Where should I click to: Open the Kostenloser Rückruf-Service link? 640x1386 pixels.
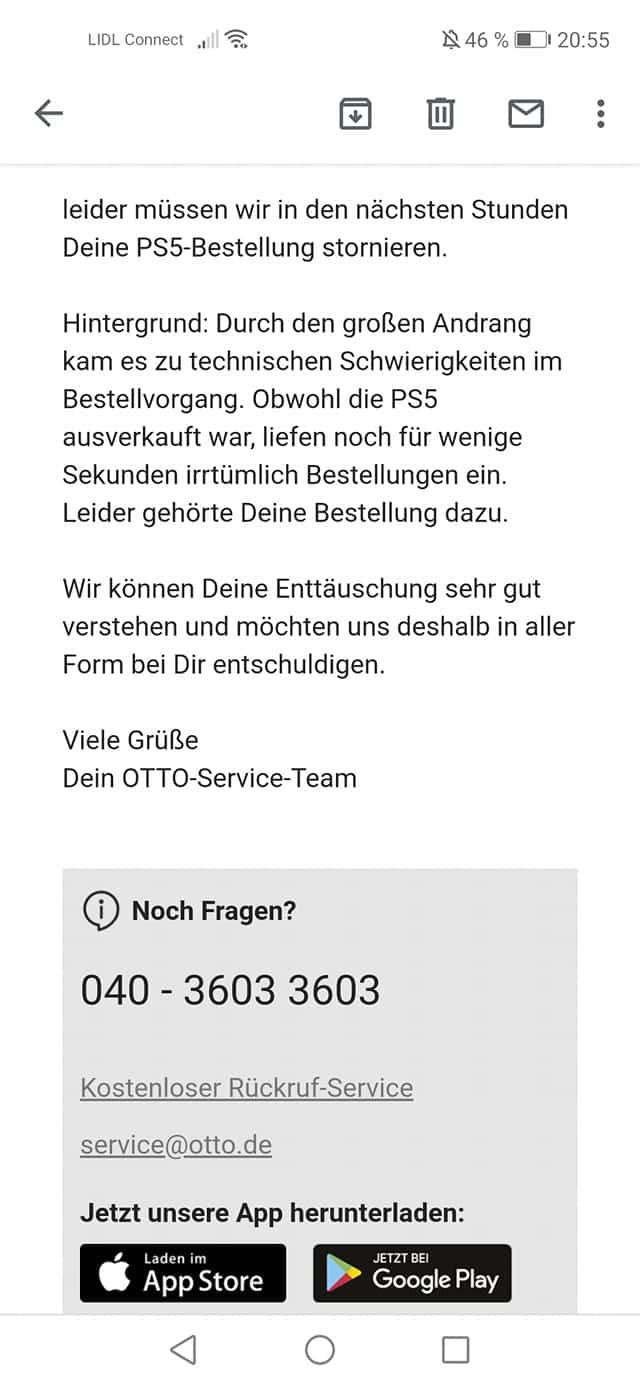(x=246, y=1087)
